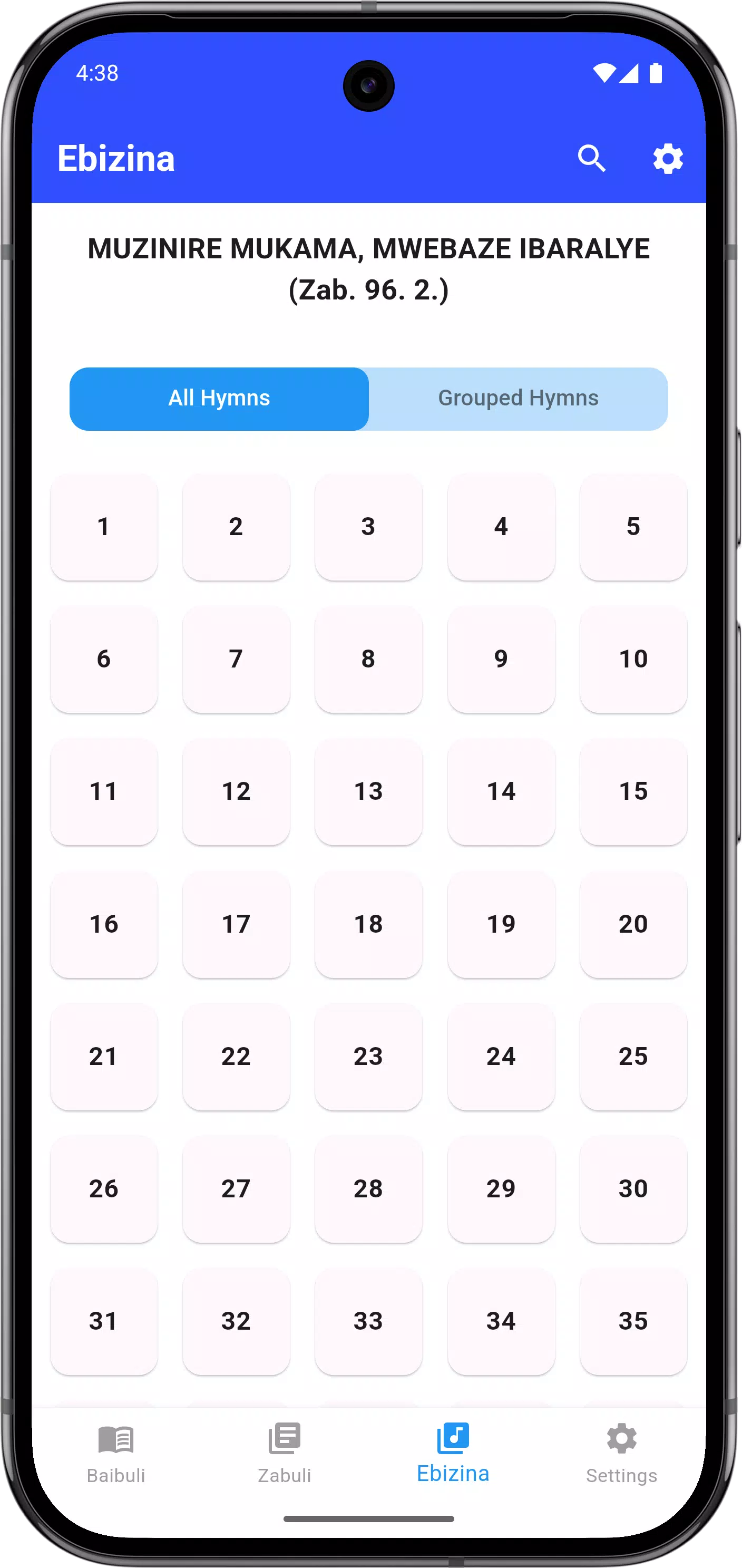Open hymn number 8
742x1568 pixels.
[368, 659]
